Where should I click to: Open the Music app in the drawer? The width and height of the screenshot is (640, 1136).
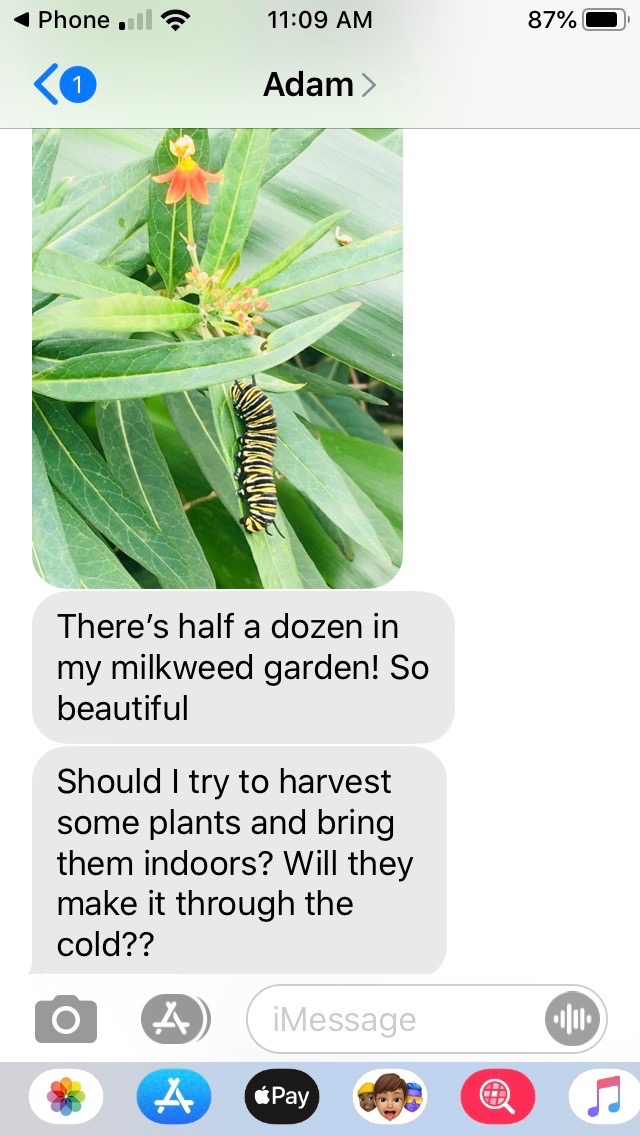603,1097
